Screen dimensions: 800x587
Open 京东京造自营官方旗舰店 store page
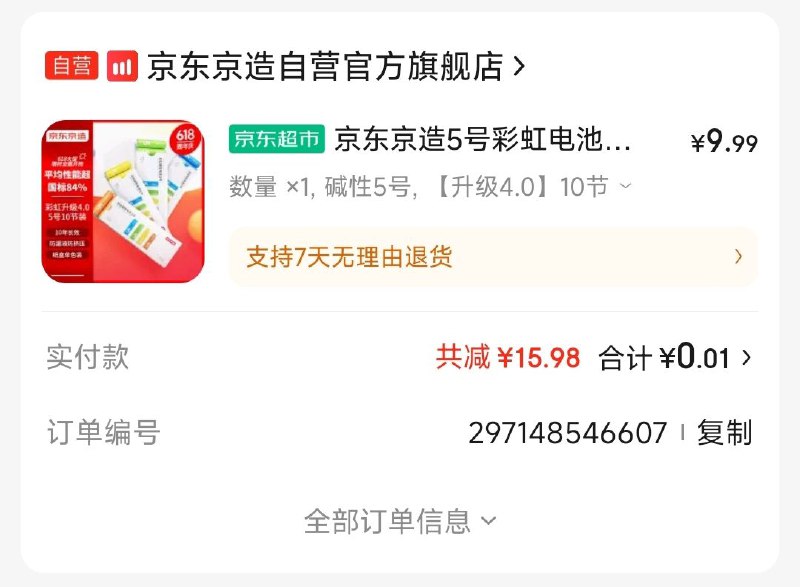point(325,67)
